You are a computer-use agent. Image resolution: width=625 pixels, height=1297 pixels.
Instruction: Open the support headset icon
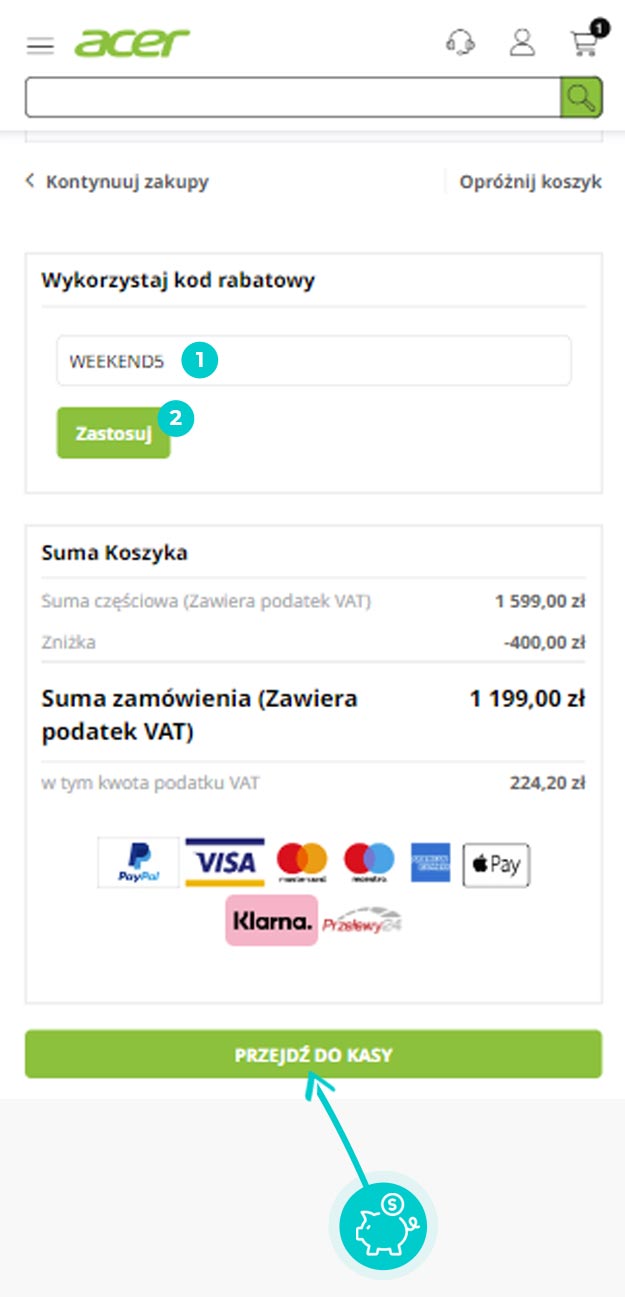pos(460,42)
